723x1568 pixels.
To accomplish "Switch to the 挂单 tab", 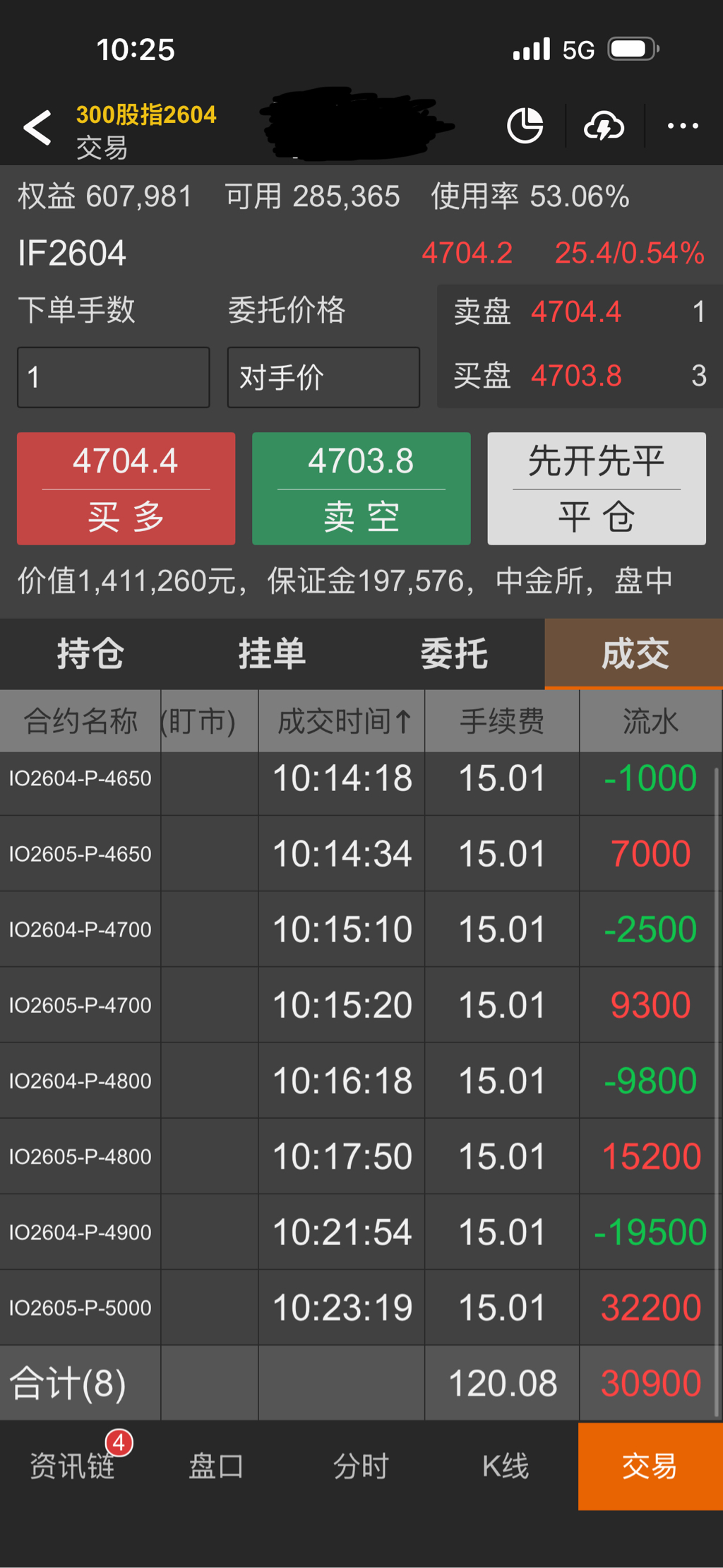I will point(272,654).
